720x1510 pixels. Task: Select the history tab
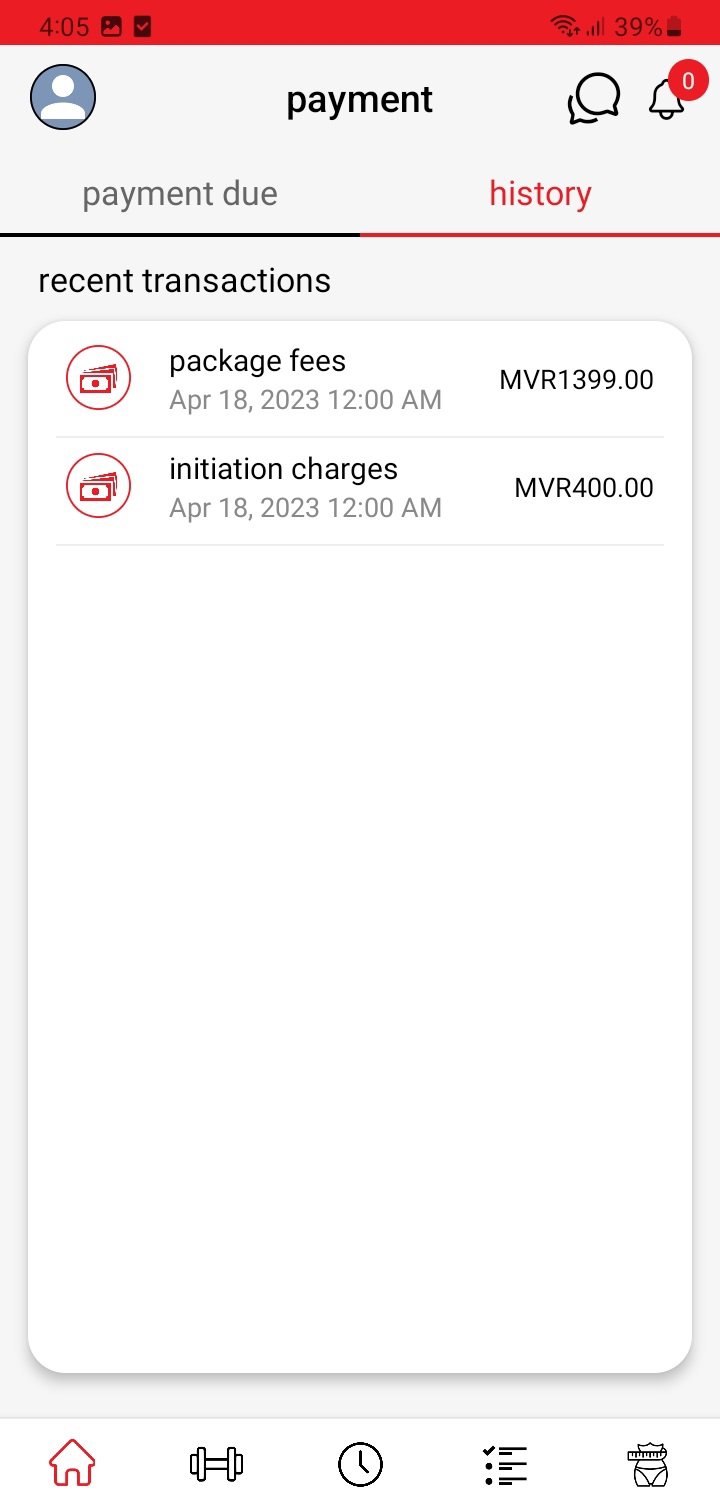(540, 194)
